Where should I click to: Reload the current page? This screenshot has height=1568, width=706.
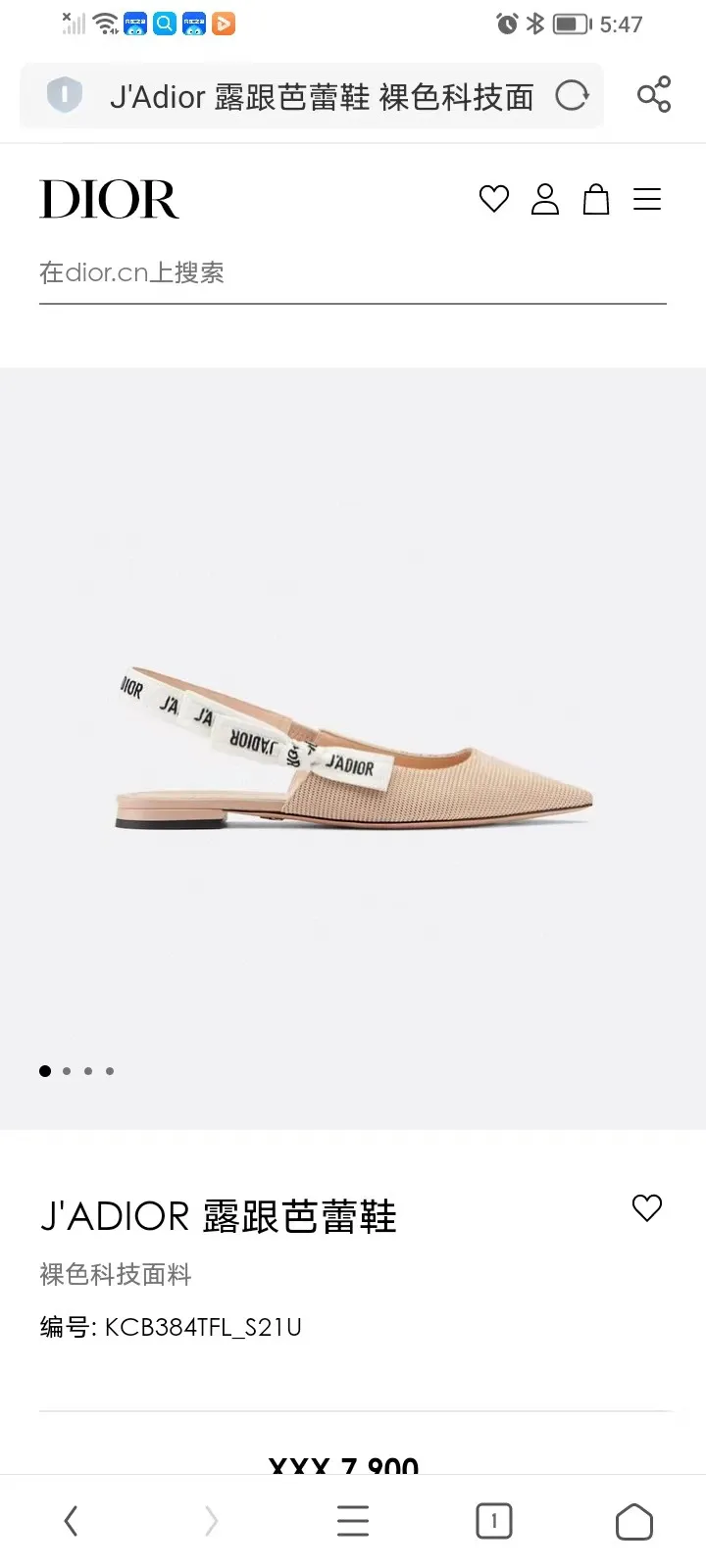[572, 96]
